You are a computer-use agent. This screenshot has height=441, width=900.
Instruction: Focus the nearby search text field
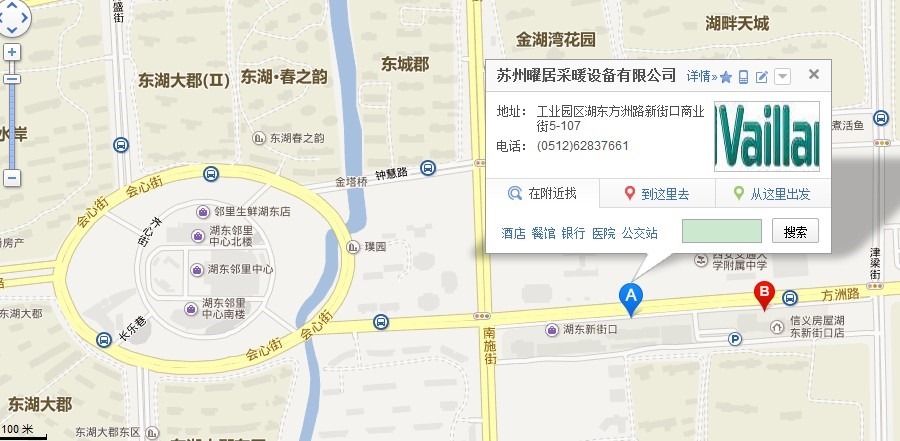click(721, 232)
